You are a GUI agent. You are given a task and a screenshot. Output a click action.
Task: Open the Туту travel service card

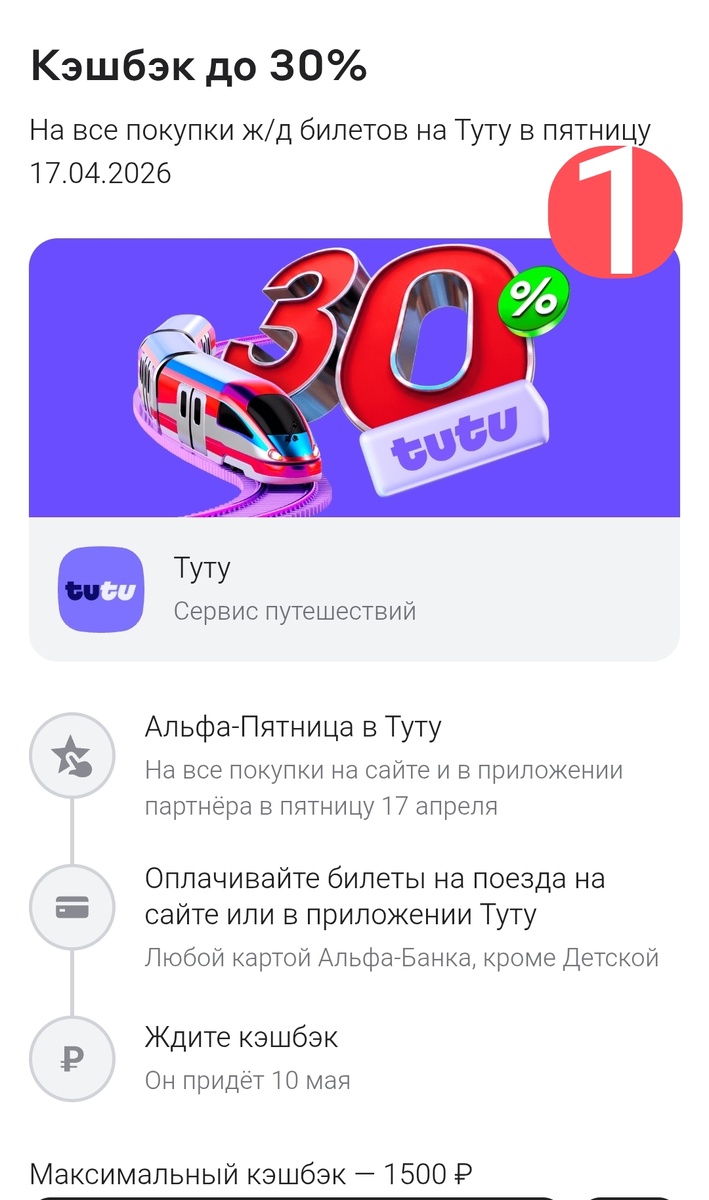353,589
